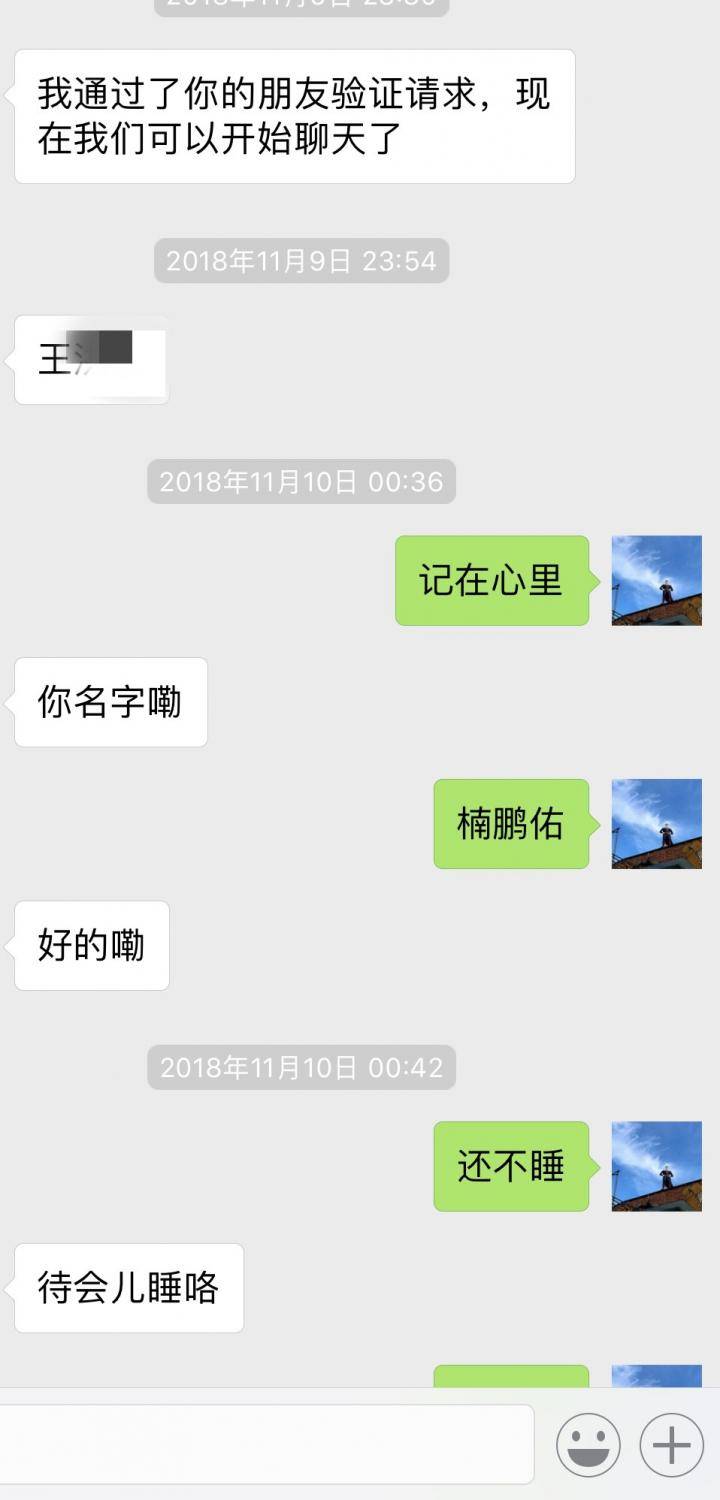720x1500 pixels.
Task: Tap the 好的嘞 message bubble
Action: coord(91,945)
